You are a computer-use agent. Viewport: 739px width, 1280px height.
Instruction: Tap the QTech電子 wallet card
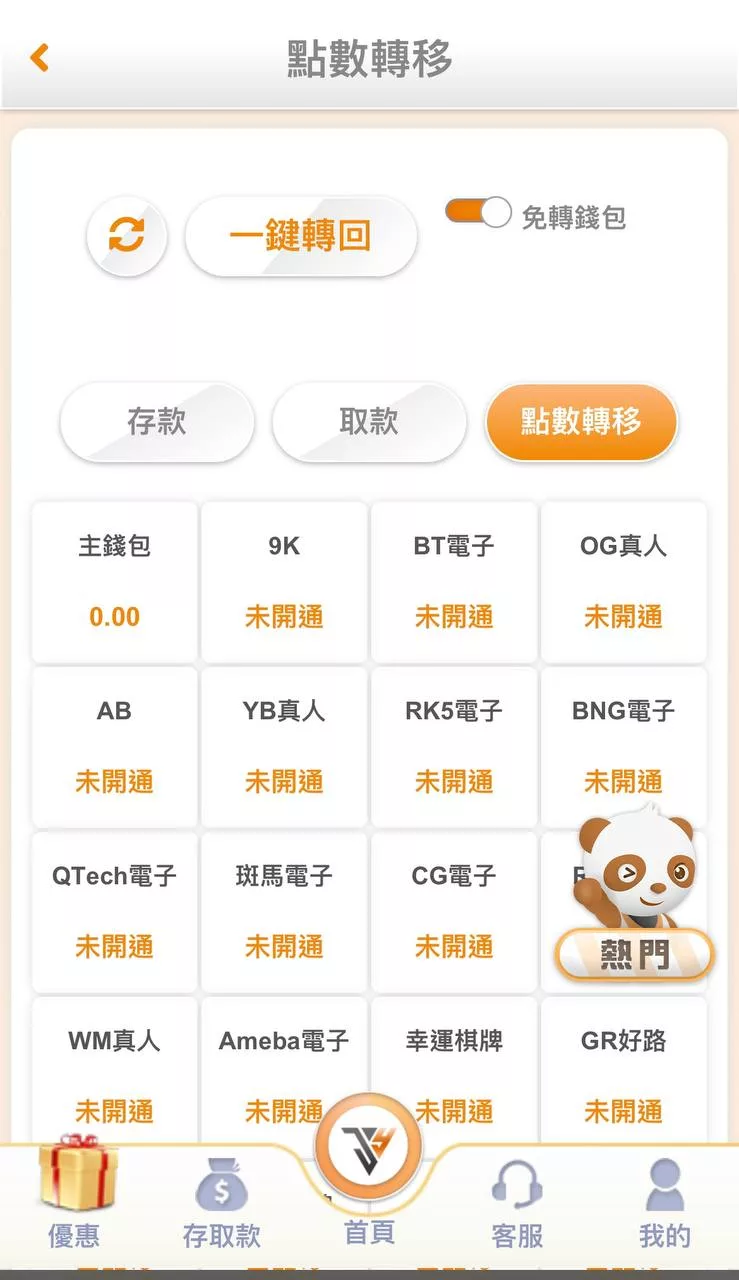click(115, 912)
